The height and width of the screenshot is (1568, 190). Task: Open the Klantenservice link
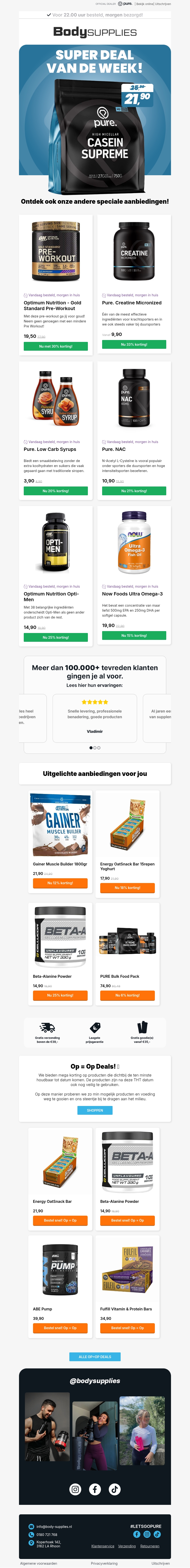pos(102,1545)
